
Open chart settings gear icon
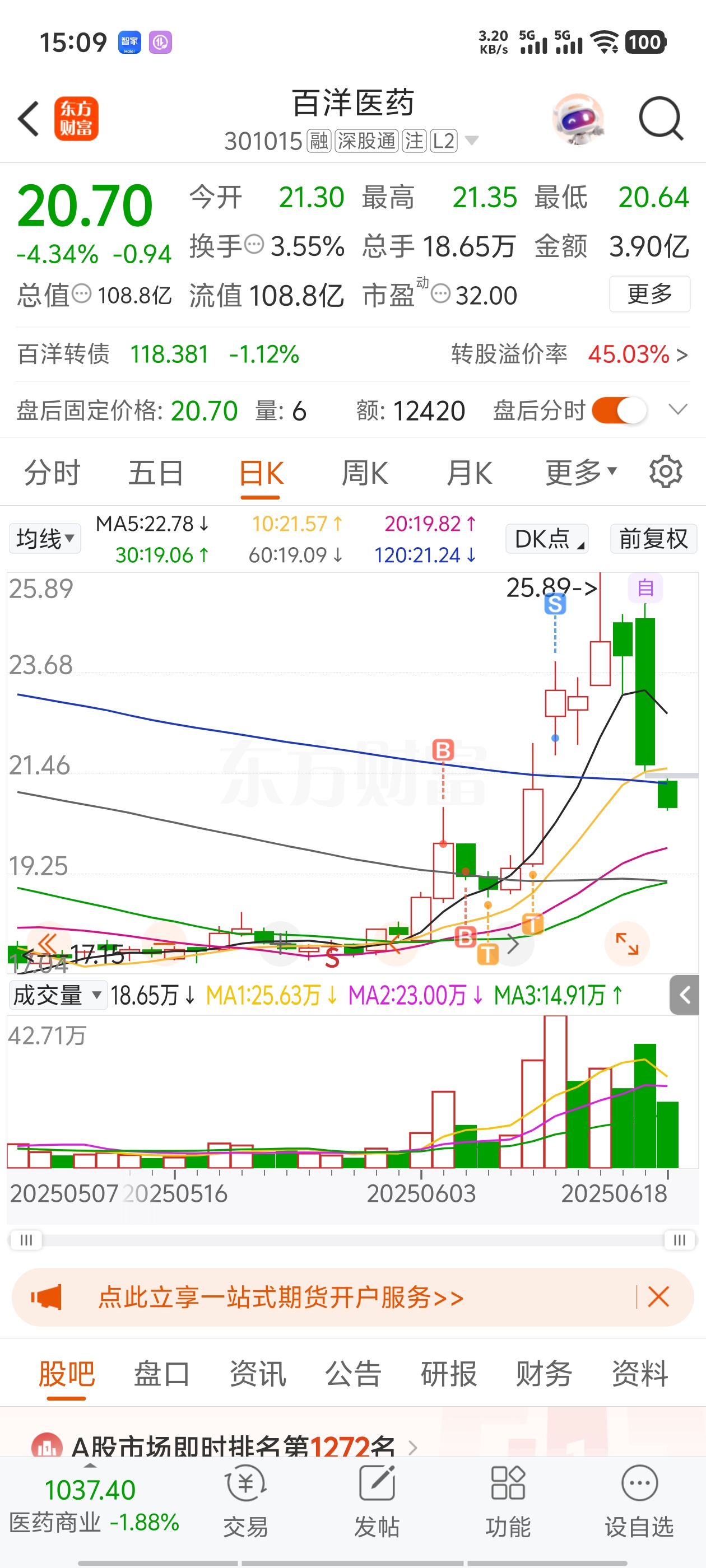click(x=665, y=472)
